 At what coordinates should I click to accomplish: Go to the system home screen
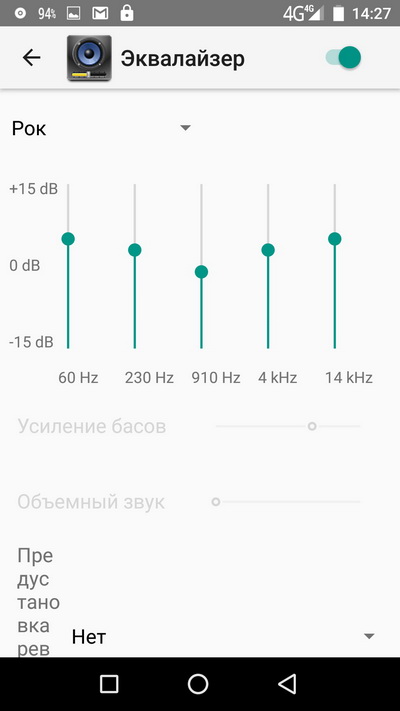click(198, 684)
